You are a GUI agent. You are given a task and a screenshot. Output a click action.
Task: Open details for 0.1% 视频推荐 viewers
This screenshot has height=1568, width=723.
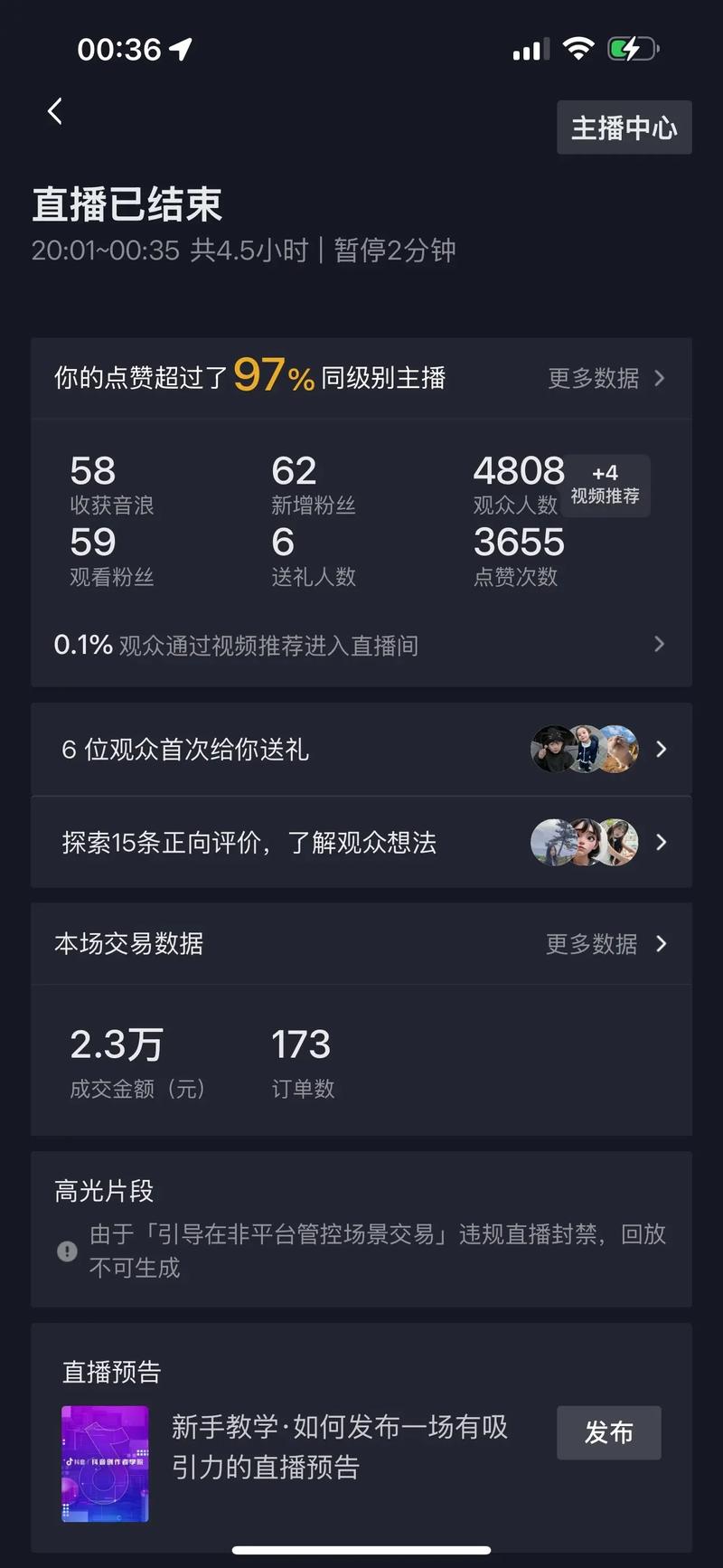point(361,645)
